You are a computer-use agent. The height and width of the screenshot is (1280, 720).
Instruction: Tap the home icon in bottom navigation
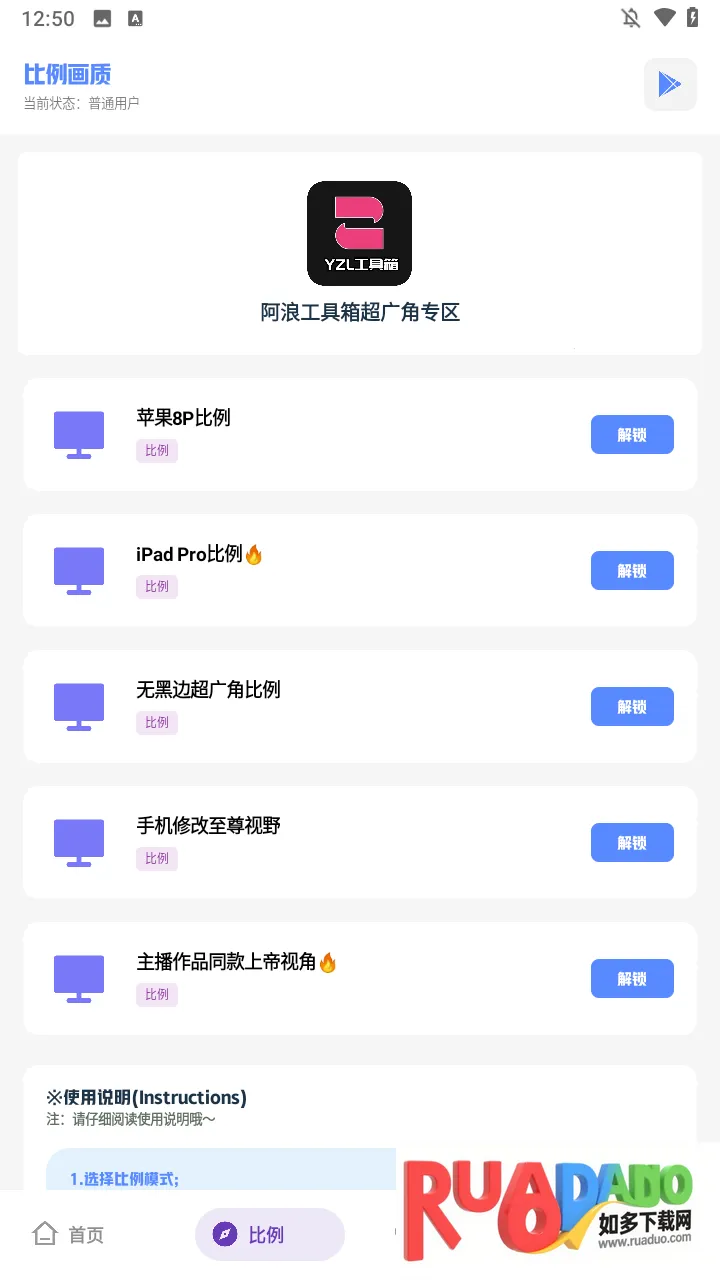click(44, 1234)
